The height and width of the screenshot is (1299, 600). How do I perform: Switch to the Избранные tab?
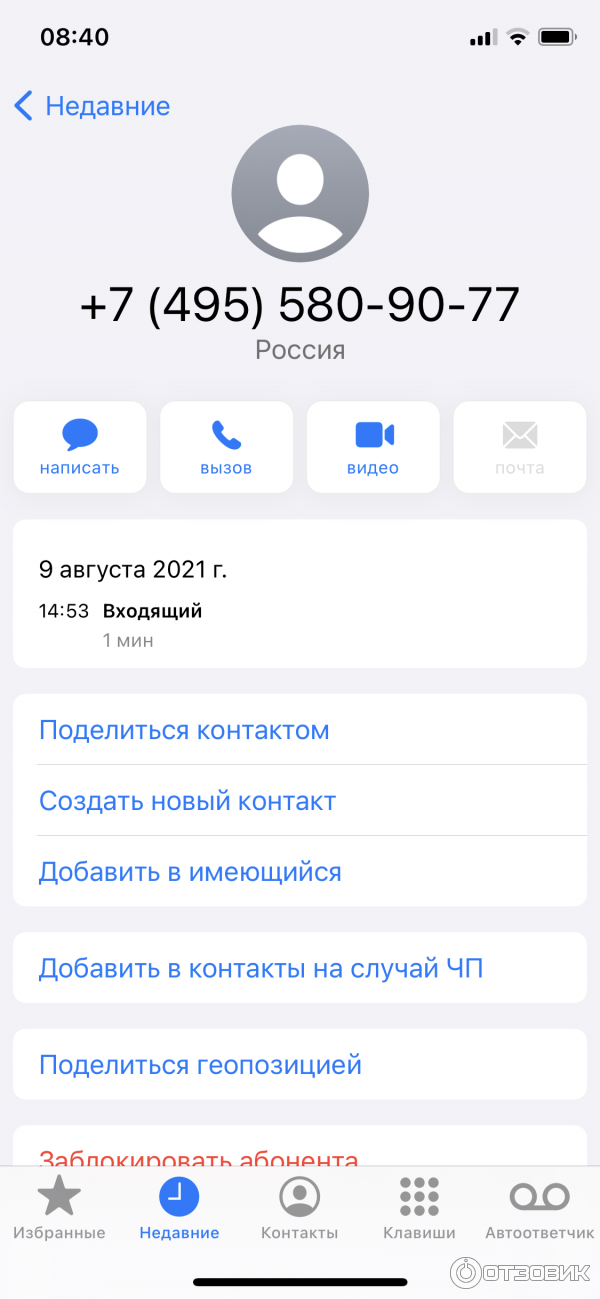pyautogui.click(x=59, y=1208)
